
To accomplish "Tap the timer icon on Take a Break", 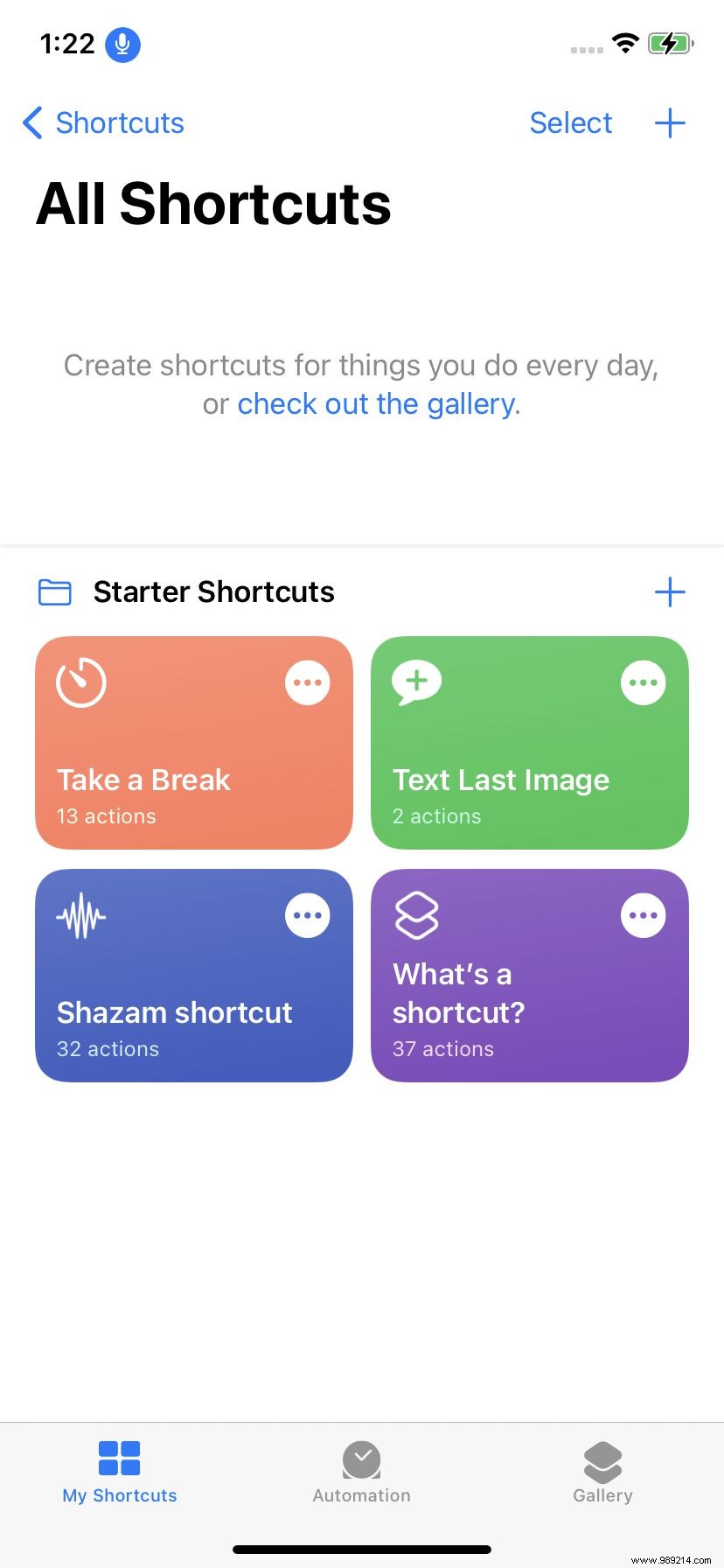I will click(78, 682).
